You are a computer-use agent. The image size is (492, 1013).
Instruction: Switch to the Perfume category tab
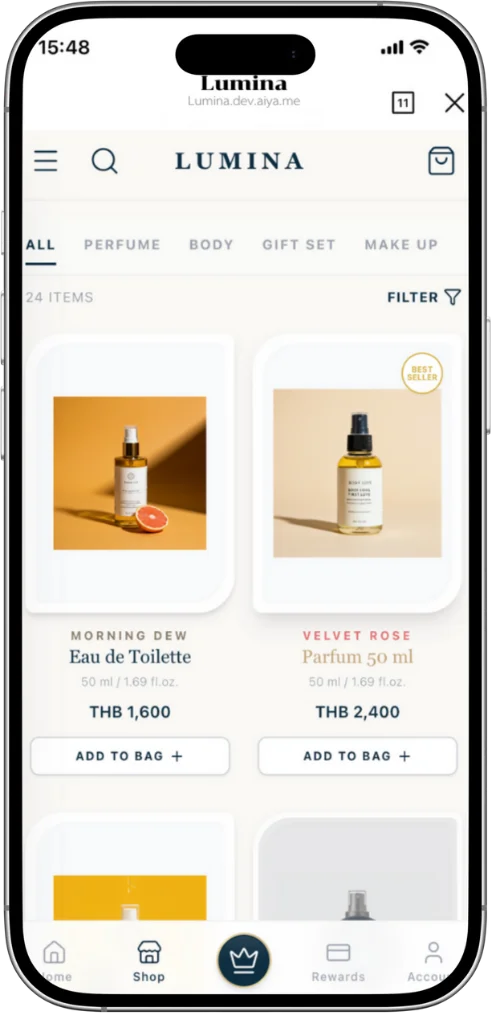point(122,245)
